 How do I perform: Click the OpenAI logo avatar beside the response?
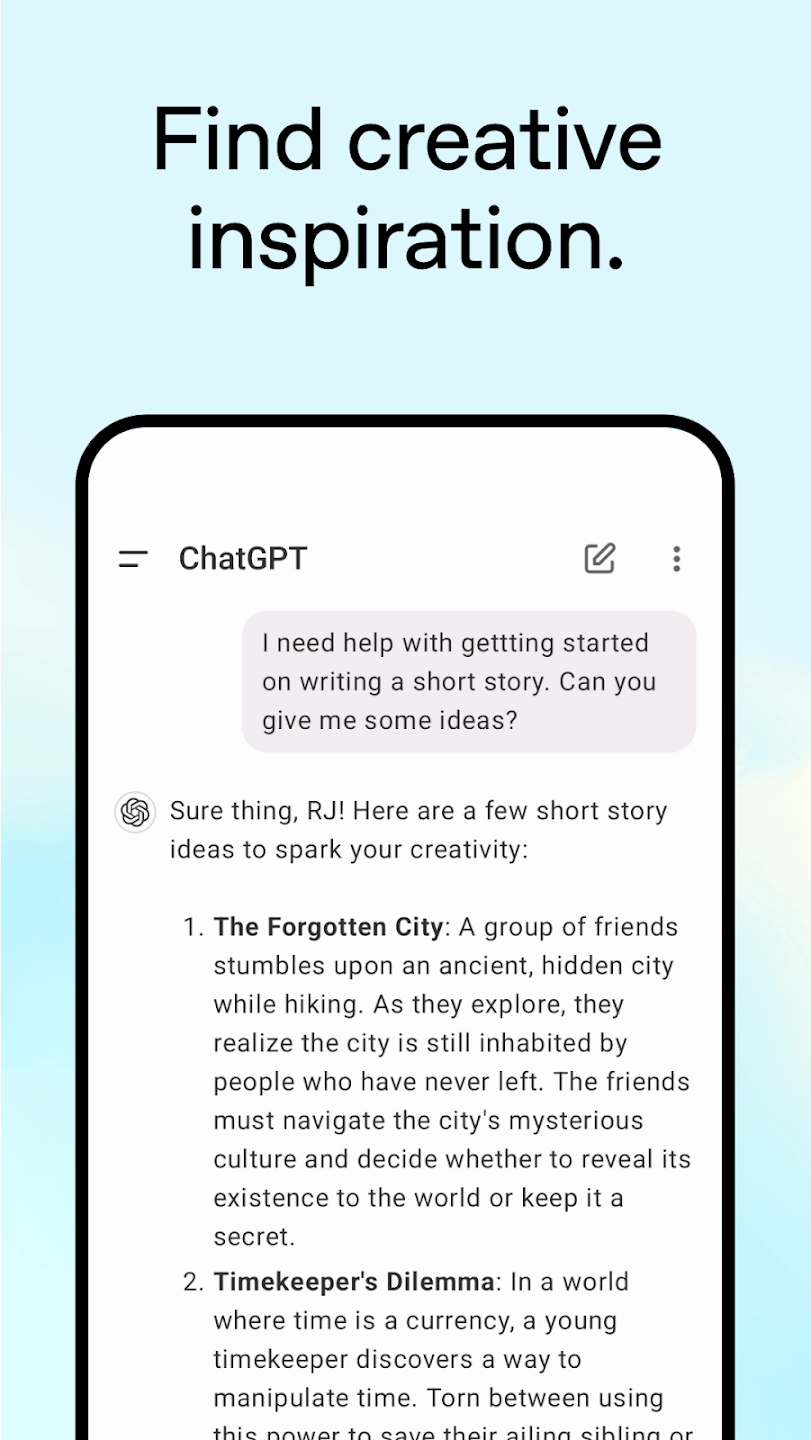pos(135,812)
